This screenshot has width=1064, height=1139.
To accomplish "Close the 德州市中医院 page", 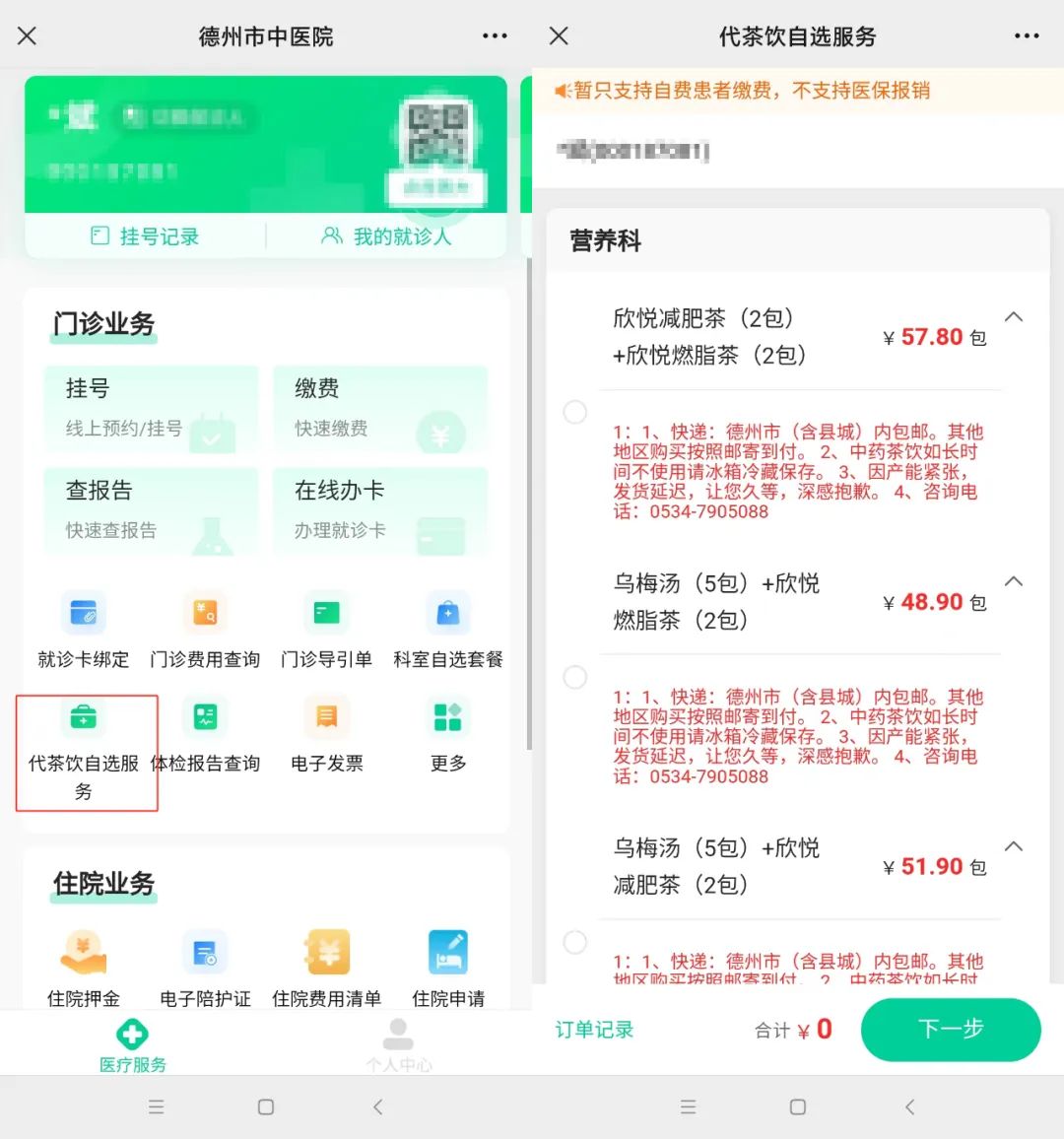I will 28,36.
